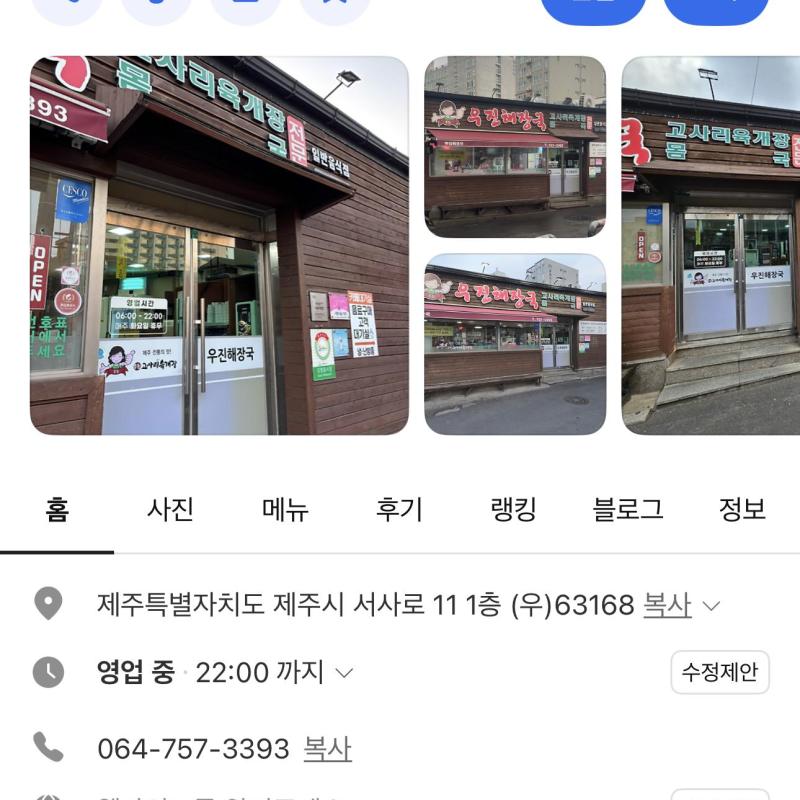The height and width of the screenshot is (800, 800).
Task: Open the lower small restaurant photo
Action: 515,344
